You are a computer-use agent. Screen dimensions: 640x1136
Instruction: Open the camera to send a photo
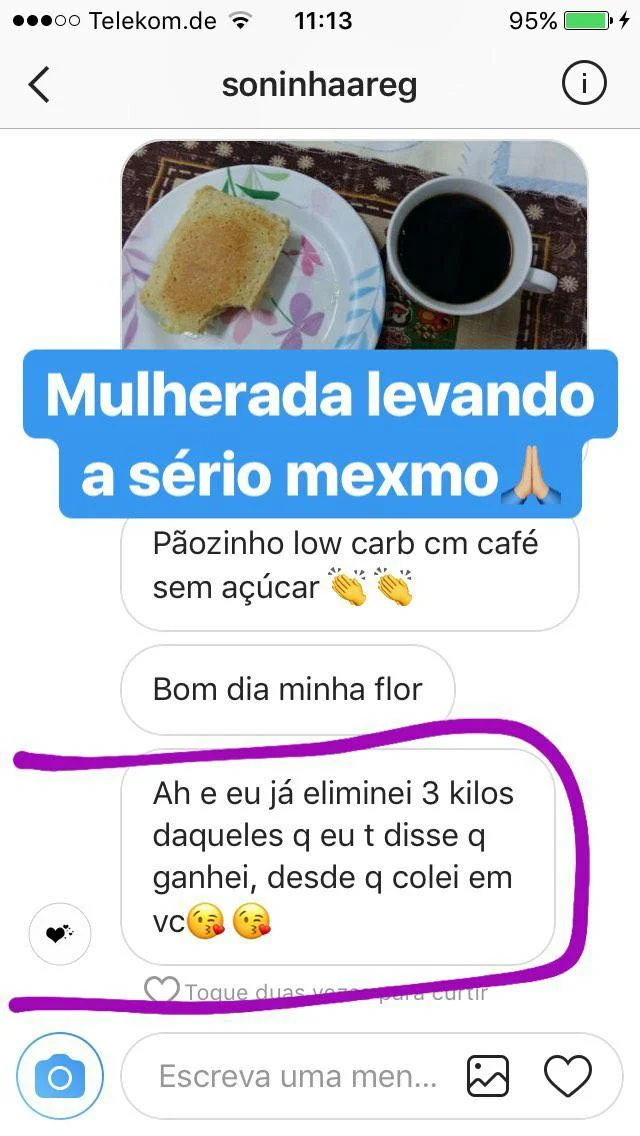pyautogui.click(x=60, y=1077)
